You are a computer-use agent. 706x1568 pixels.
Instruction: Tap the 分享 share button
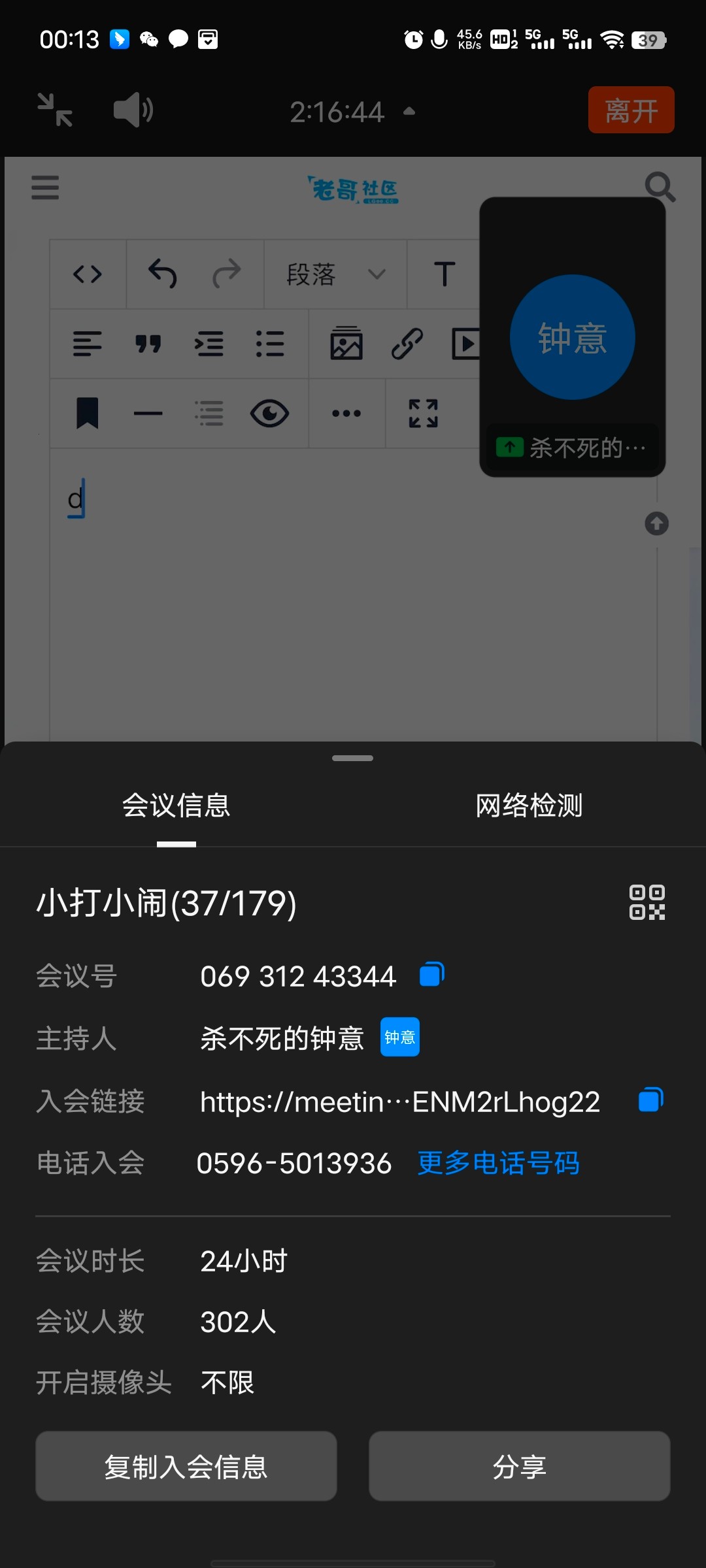coord(520,1466)
